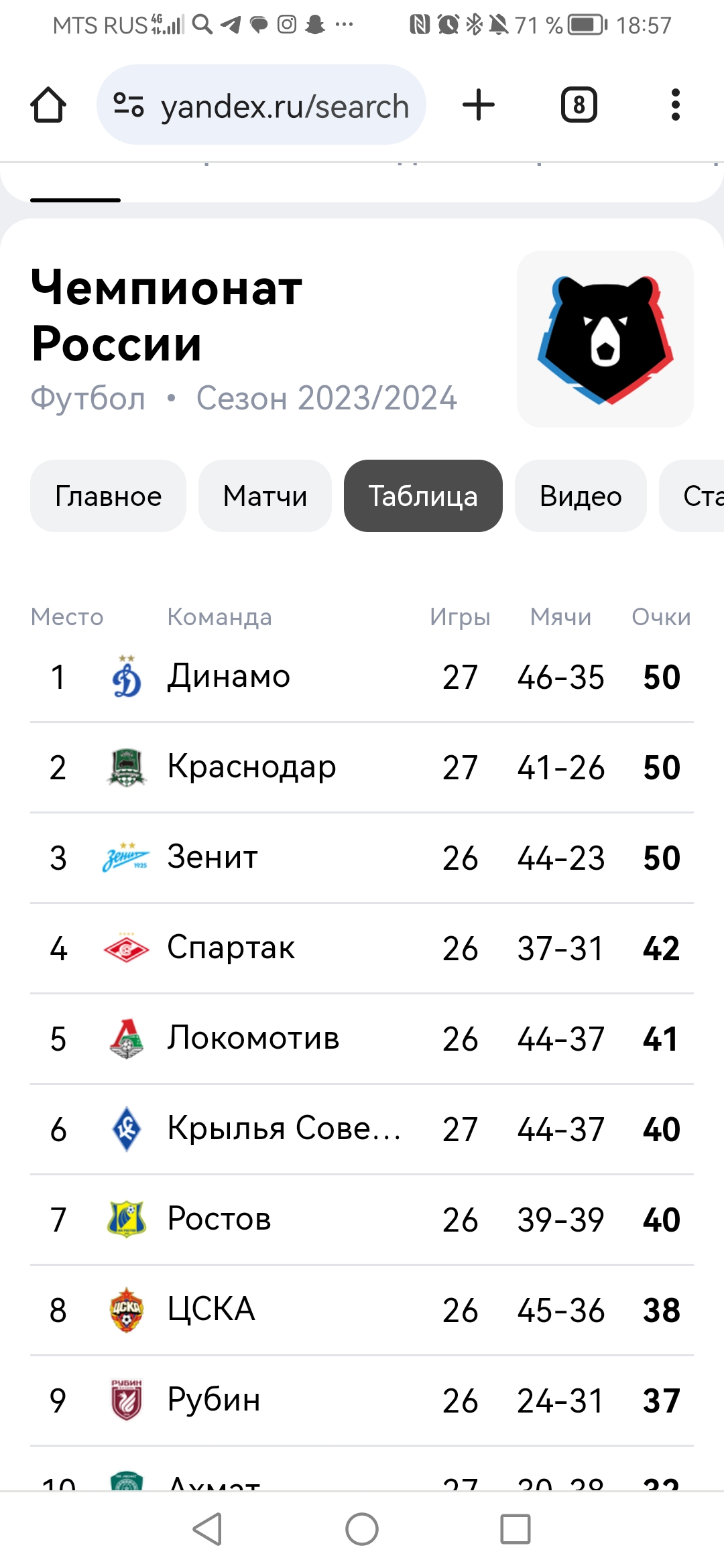Open the tab switcher showing 8 tabs
724x1568 pixels.
tap(579, 105)
